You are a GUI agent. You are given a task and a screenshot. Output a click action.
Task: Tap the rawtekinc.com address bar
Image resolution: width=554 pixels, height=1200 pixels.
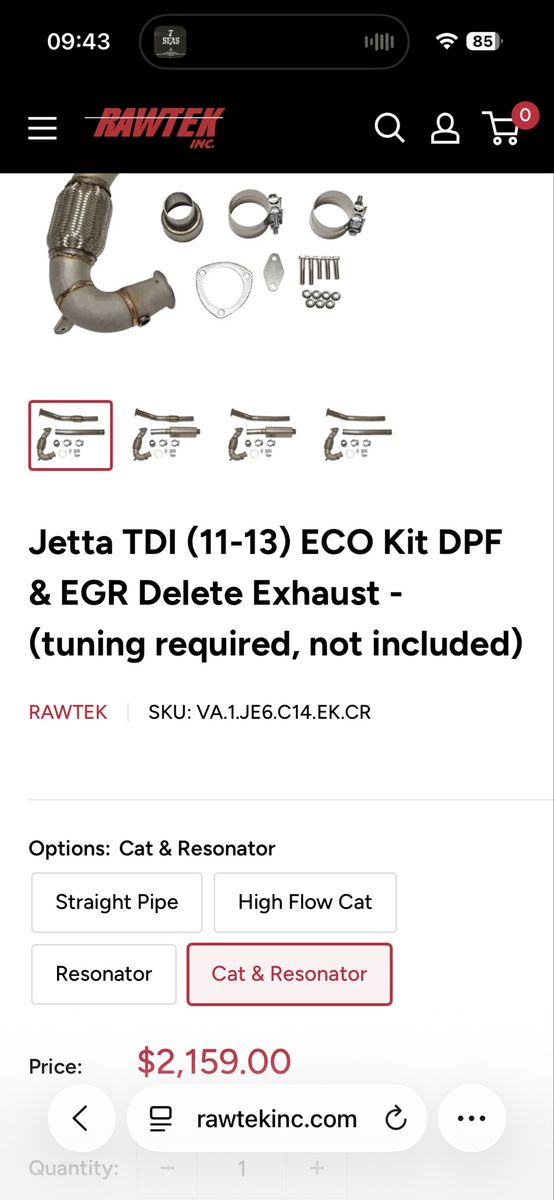coord(277,1118)
